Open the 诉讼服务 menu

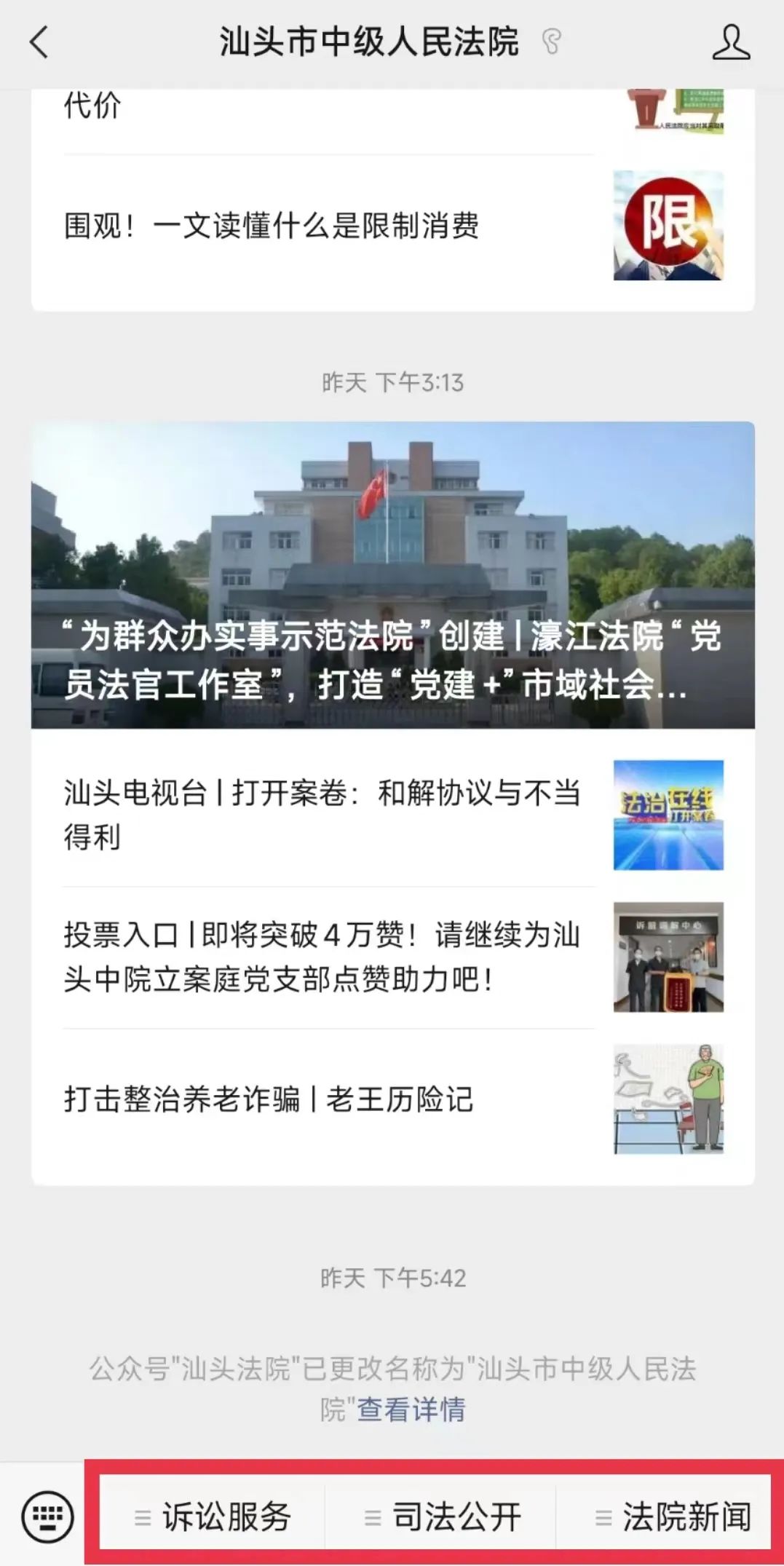213,1517
